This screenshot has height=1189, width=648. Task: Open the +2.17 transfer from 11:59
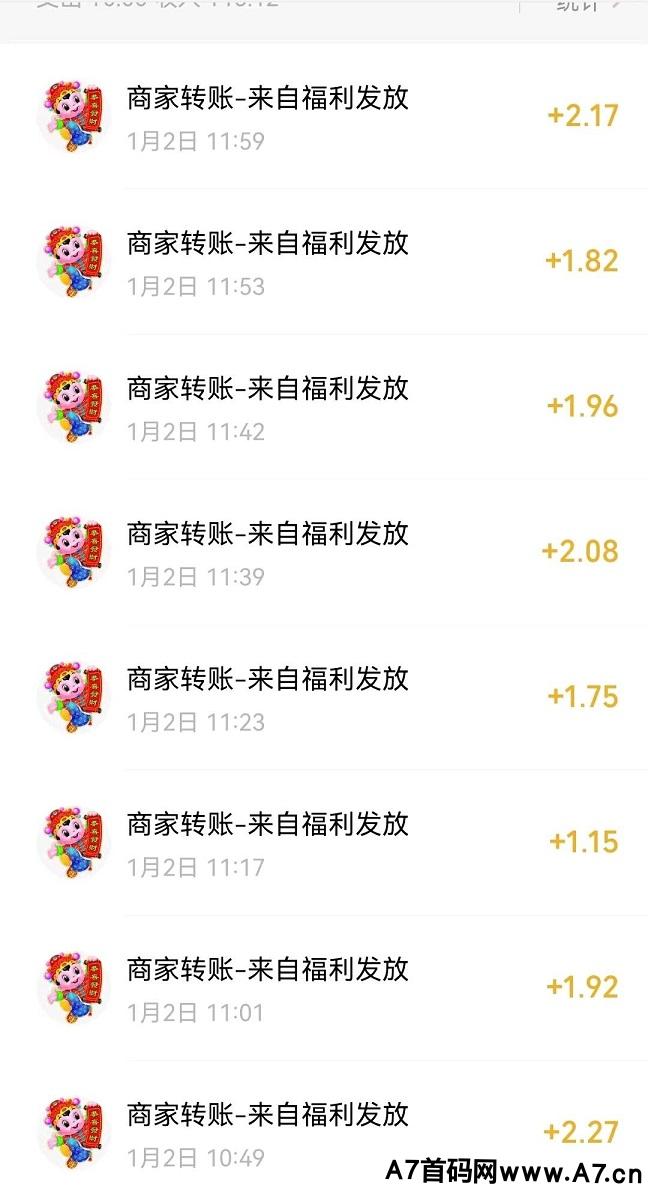point(324,117)
